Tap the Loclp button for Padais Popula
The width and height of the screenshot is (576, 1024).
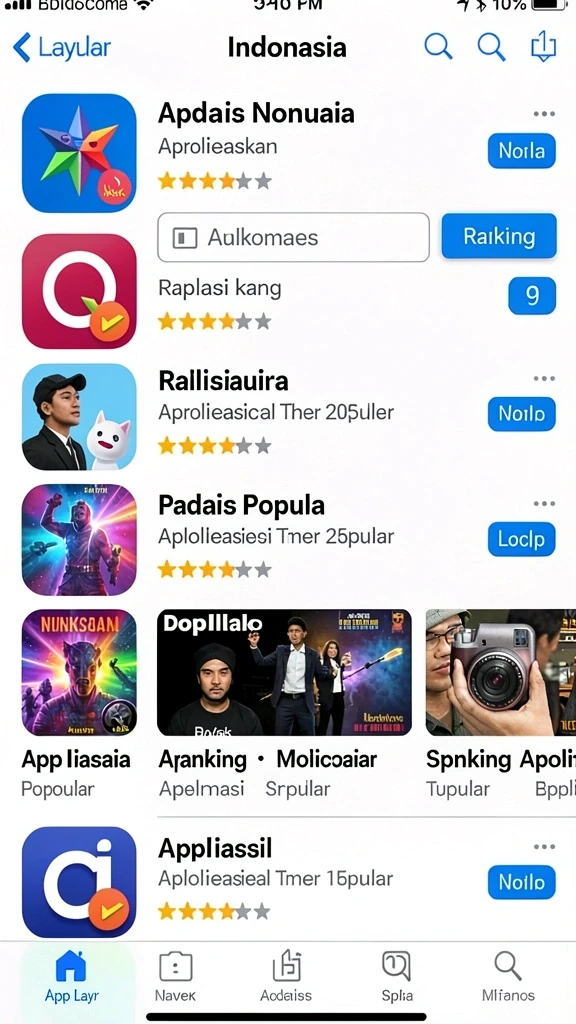[x=521, y=539]
